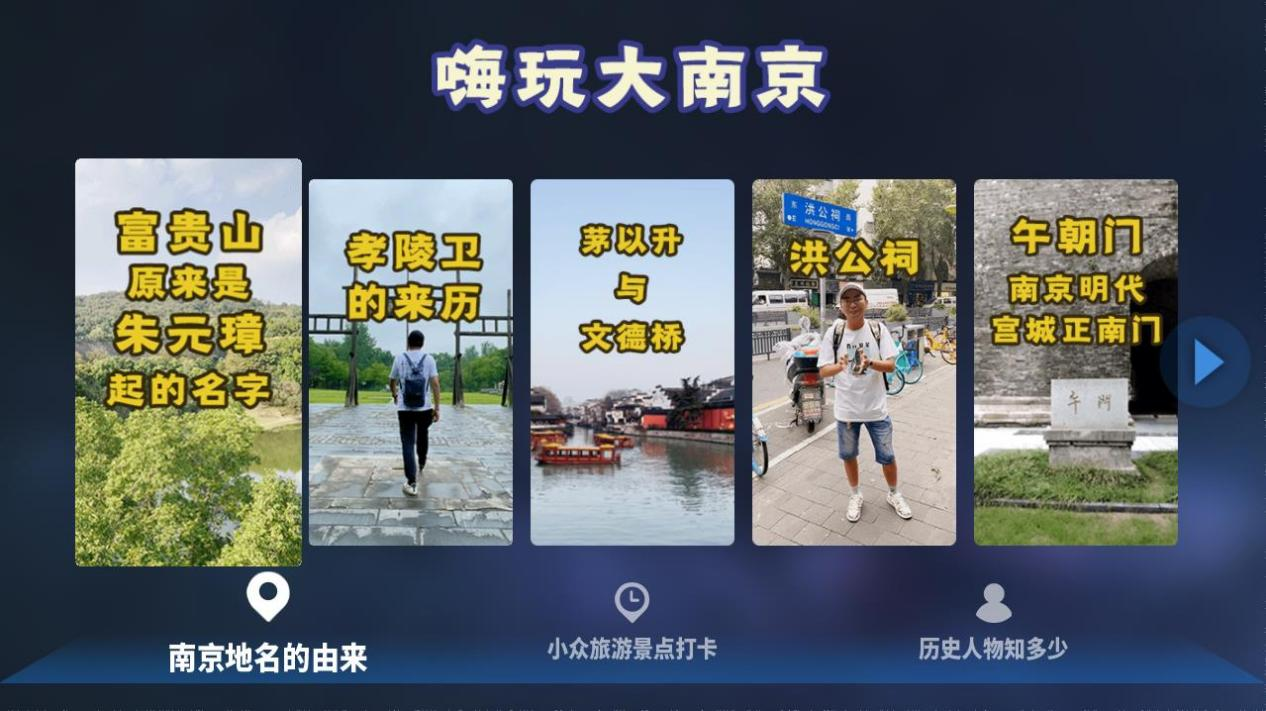Viewport: 1266px width, 711px height.
Task: Open the 午朝门 video card
Action: 1075,362
